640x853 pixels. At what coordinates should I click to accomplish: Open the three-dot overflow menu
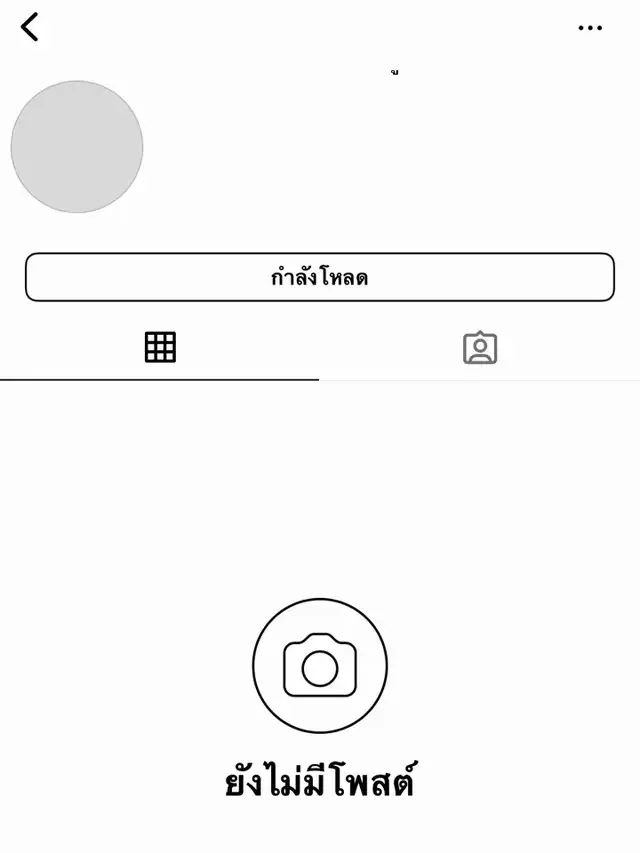590,28
